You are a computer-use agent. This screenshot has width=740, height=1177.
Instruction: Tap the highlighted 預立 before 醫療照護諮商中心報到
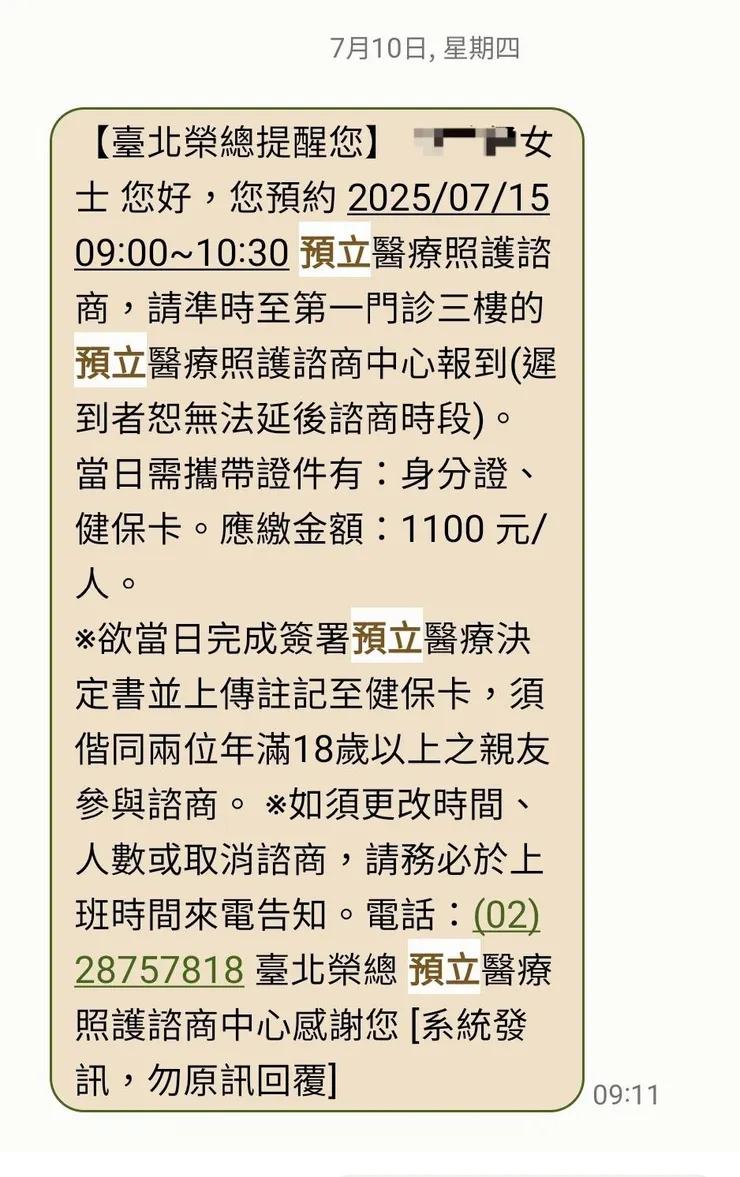(108, 365)
